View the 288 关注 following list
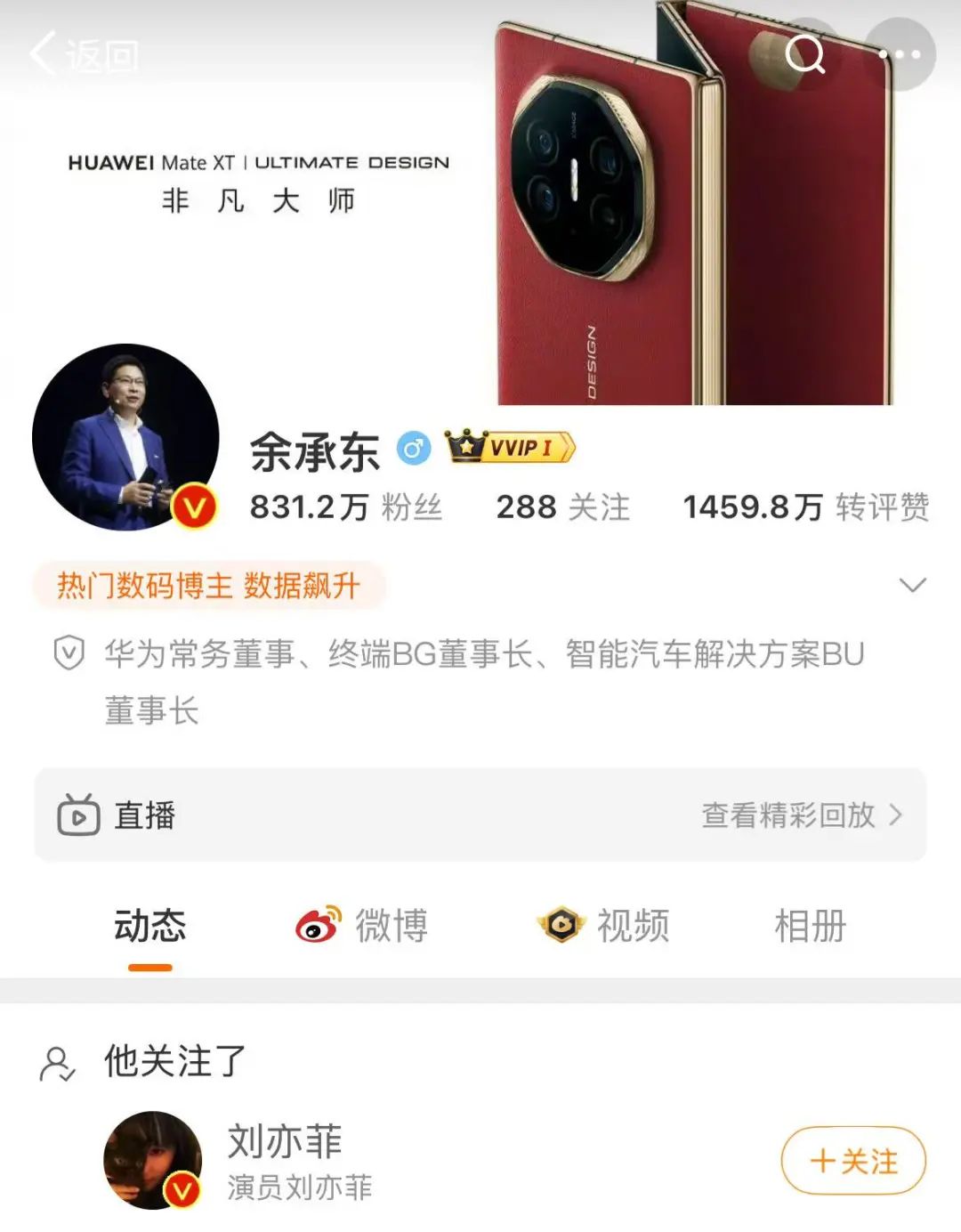This screenshot has height=1232, width=961. [562, 507]
